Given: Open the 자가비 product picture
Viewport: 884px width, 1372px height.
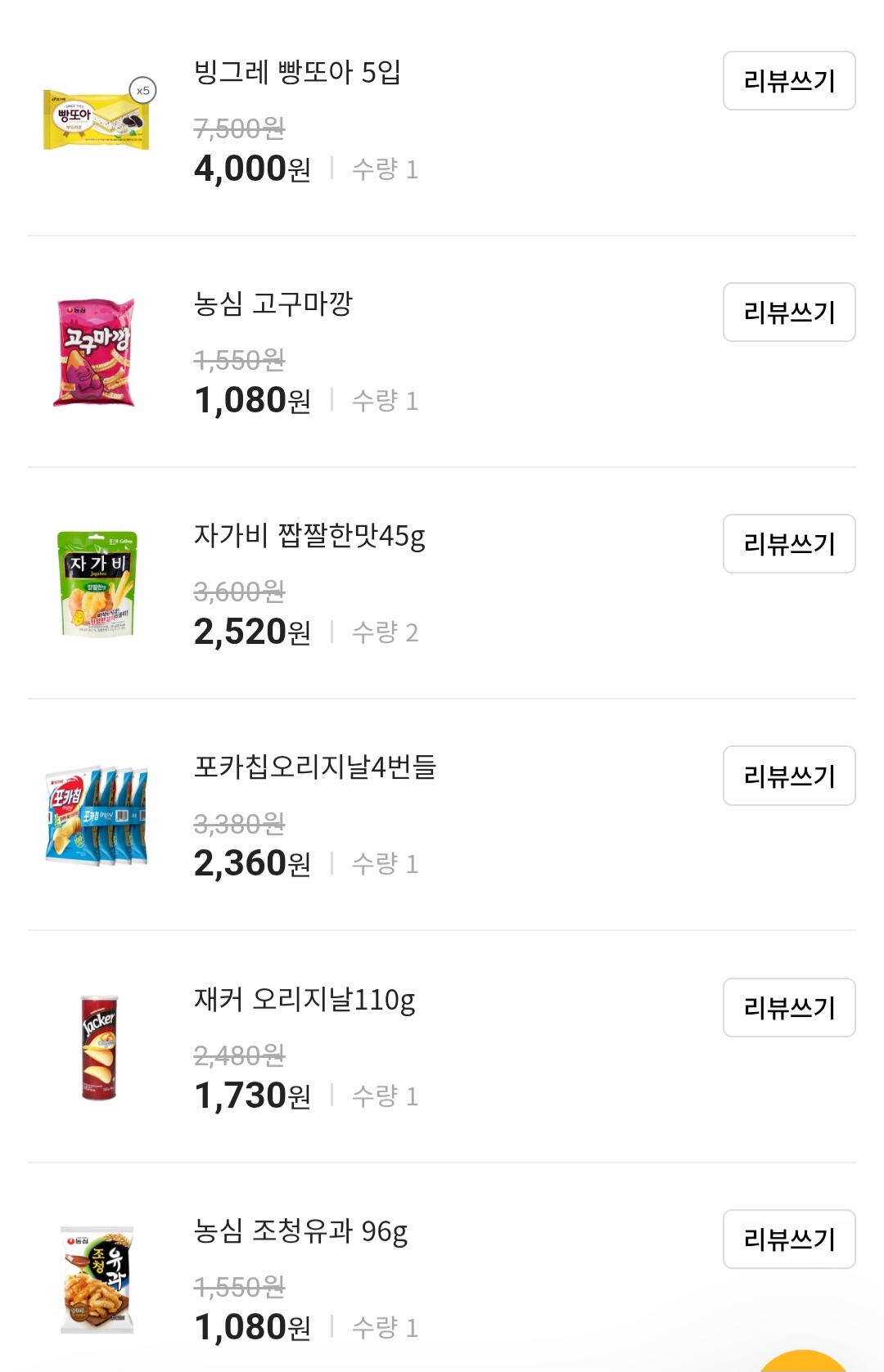Looking at the screenshot, I should pyautogui.click(x=97, y=583).
